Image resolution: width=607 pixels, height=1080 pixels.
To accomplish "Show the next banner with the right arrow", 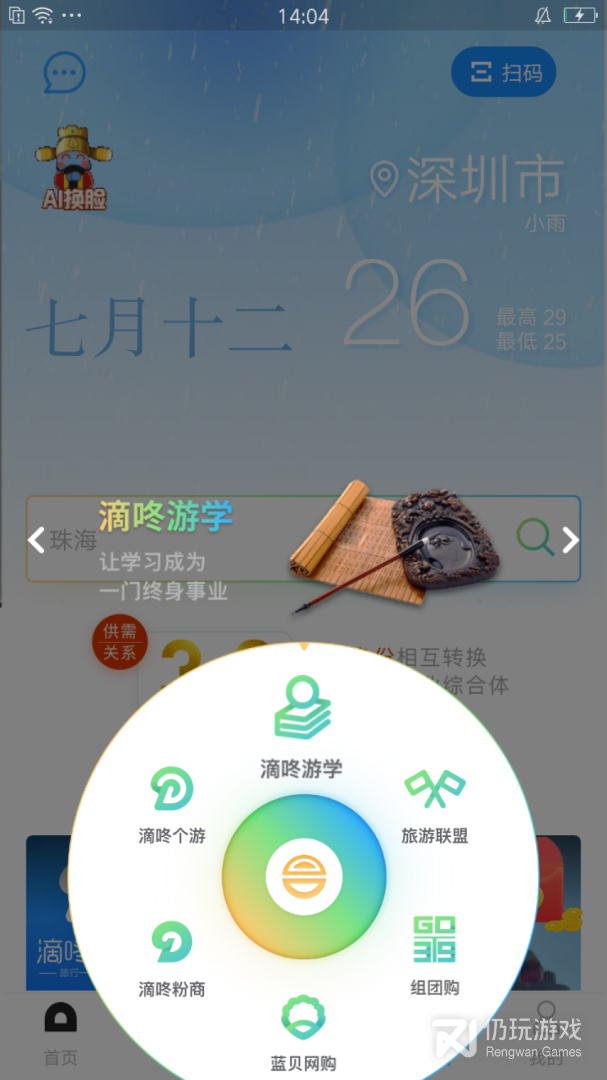I will [570, 540].
